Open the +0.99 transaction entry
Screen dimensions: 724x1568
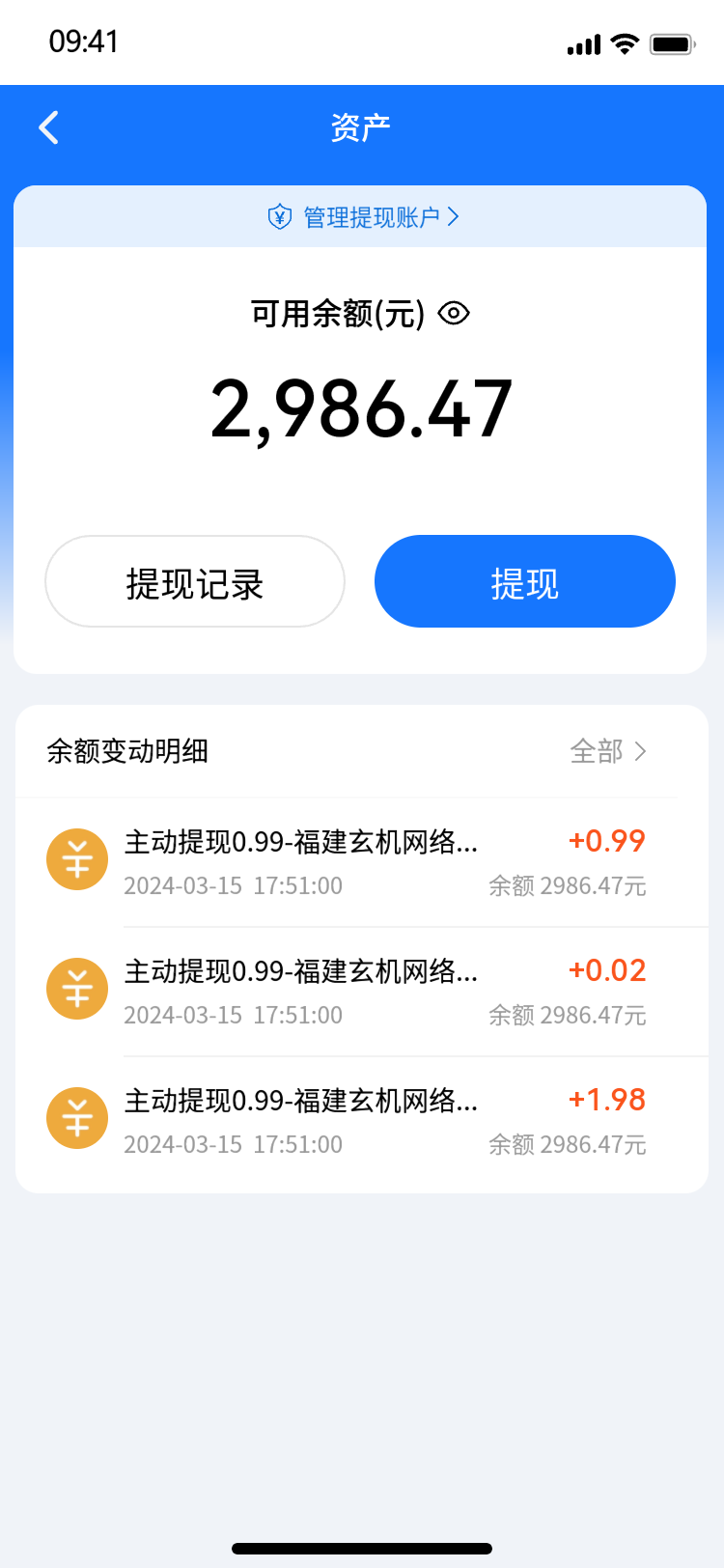(362, 862)
